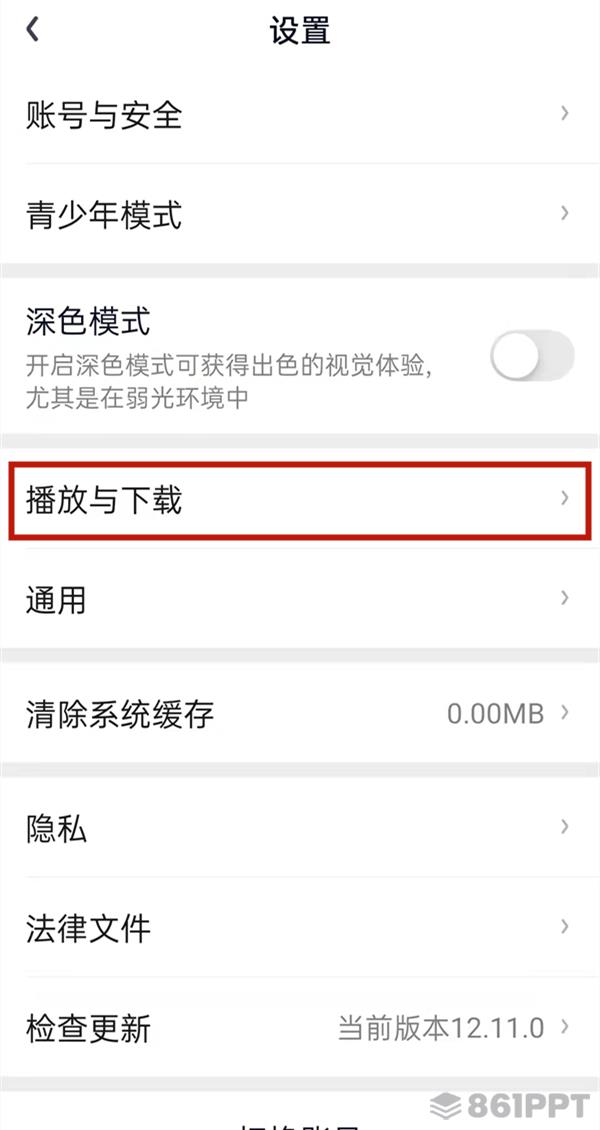The image size is (600, 1130).
Task: Tap 检查更新 to check version
Action: [x=300, y=1027]
